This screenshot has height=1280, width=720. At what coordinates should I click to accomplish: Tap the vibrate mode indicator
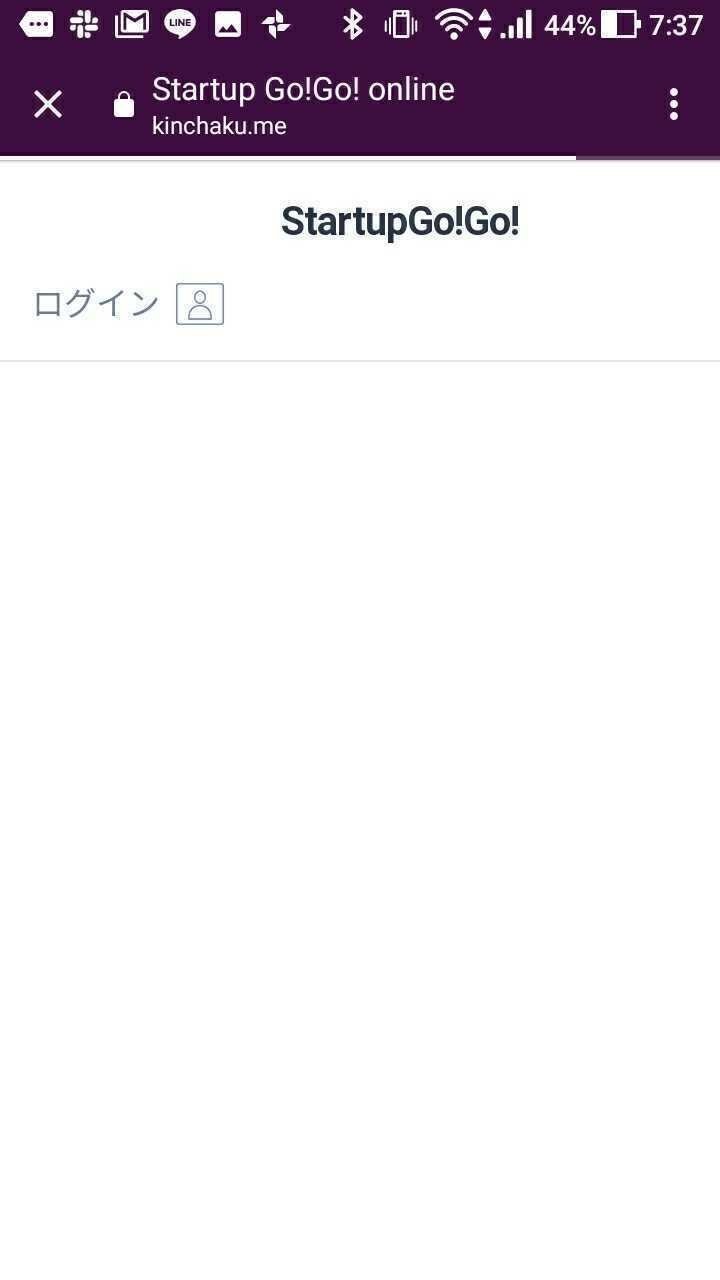point(400,24)
